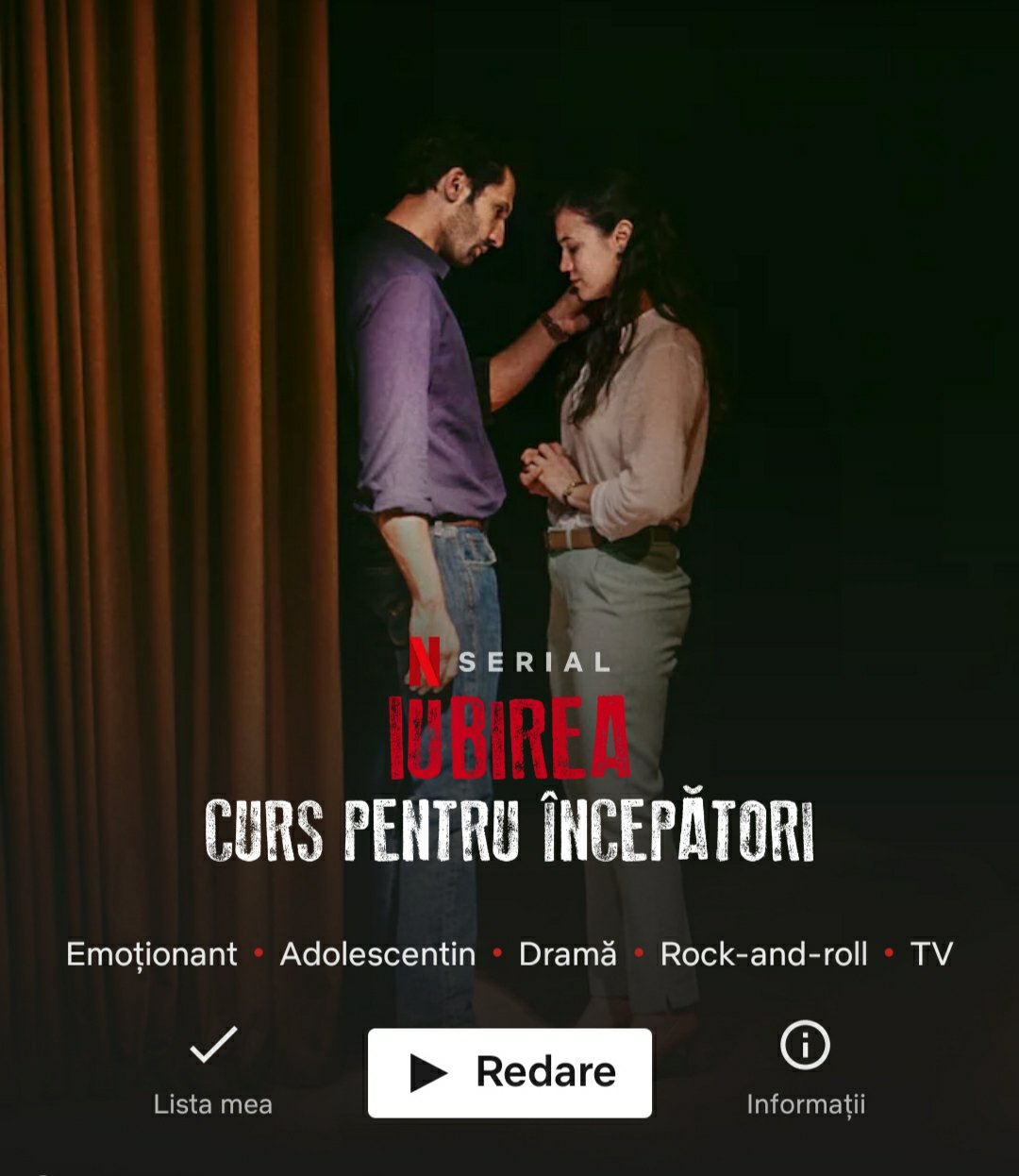Remove the series from Lista mea
1019x1176 pixels.
213,1067
